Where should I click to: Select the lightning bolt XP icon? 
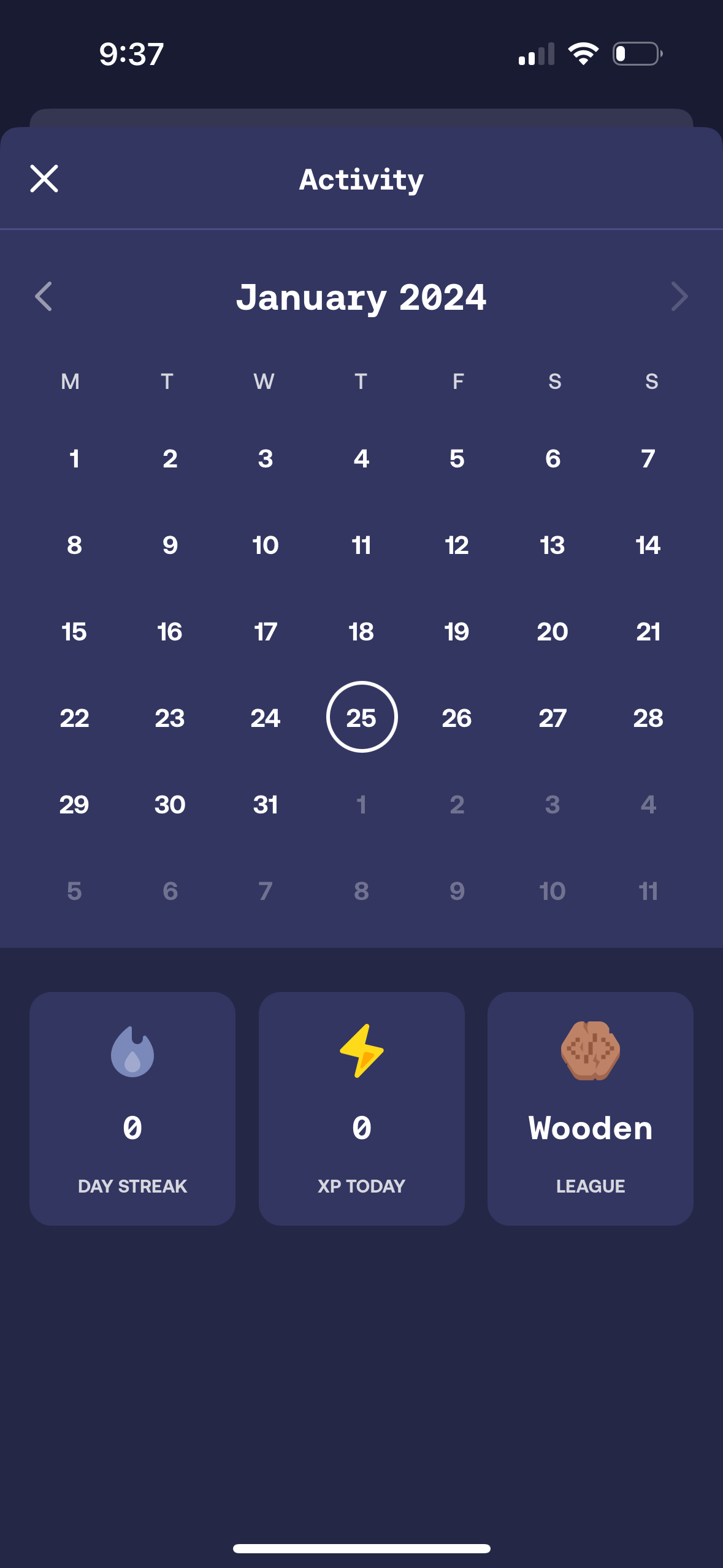tap(361, 1049)
